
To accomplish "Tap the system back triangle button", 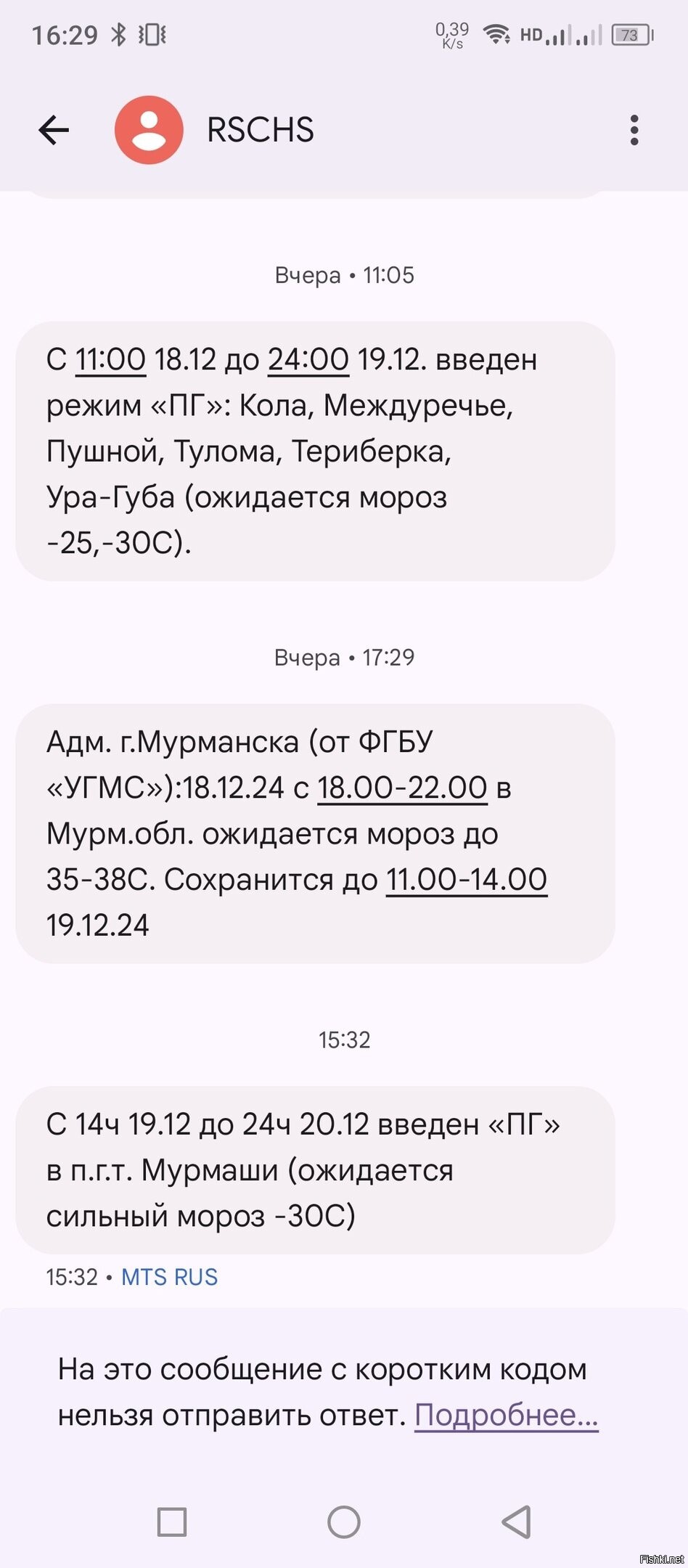I will 517,1522.
